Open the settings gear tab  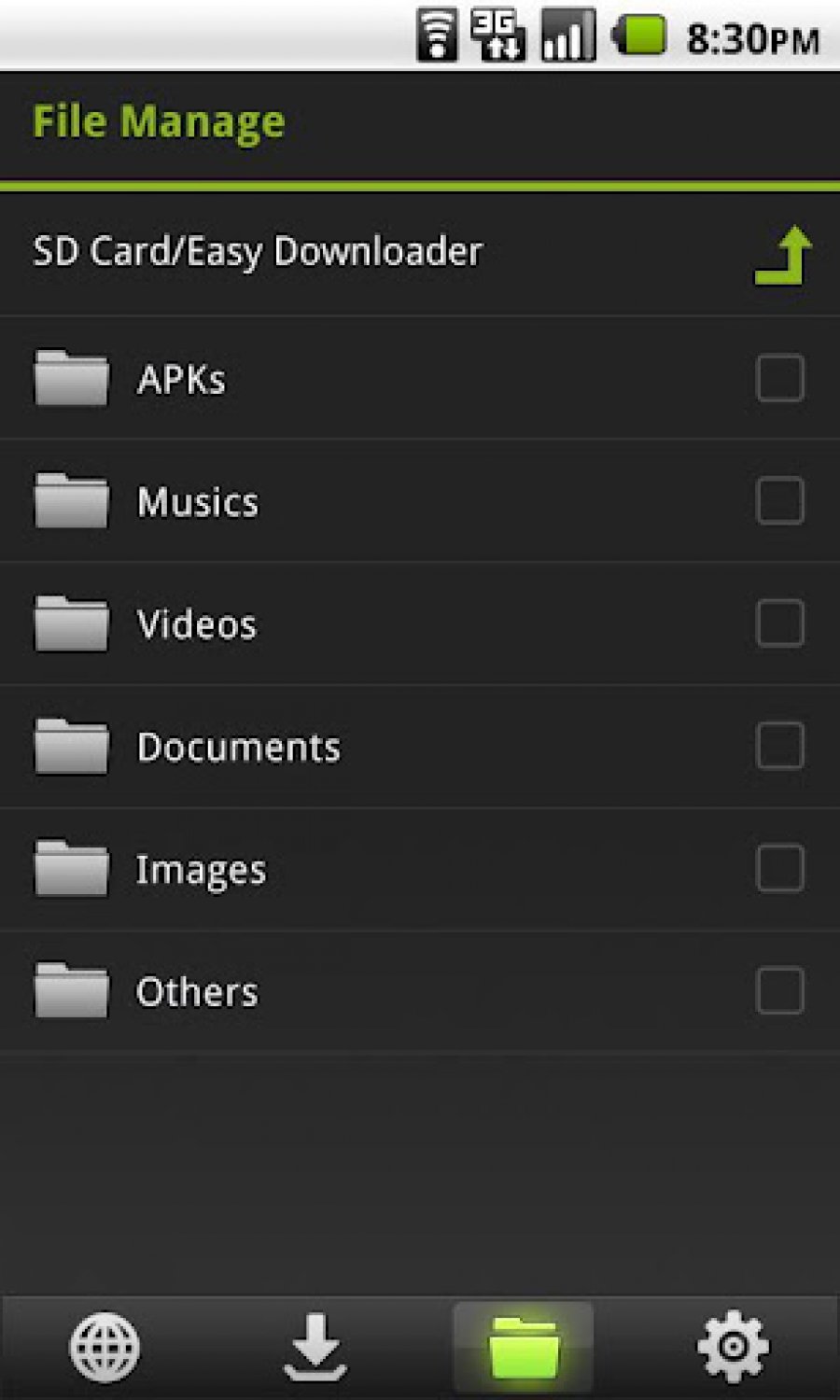point(734,1347)
